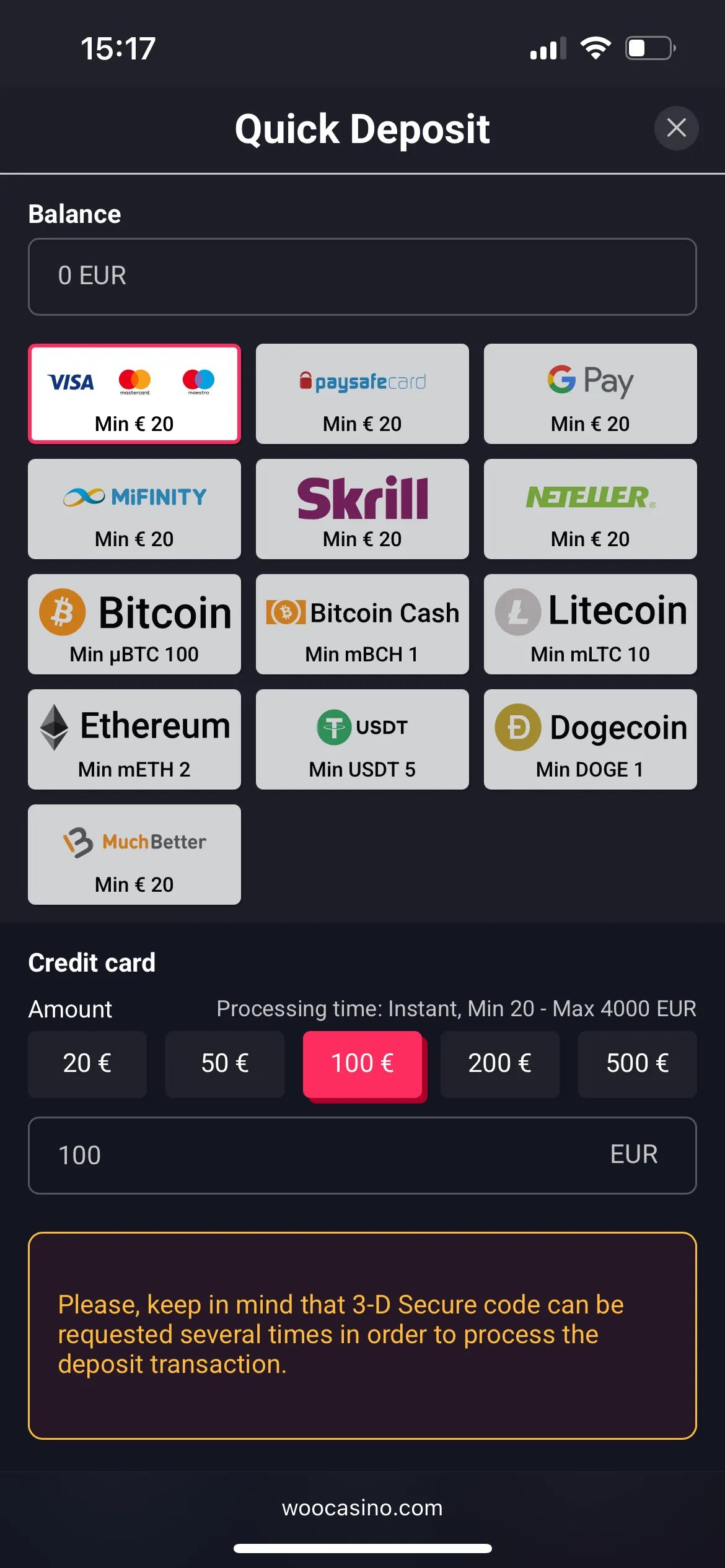Screen dimensions: 725x1568
Task: Select Dogecoin payment option
Action: pos(590,739)
